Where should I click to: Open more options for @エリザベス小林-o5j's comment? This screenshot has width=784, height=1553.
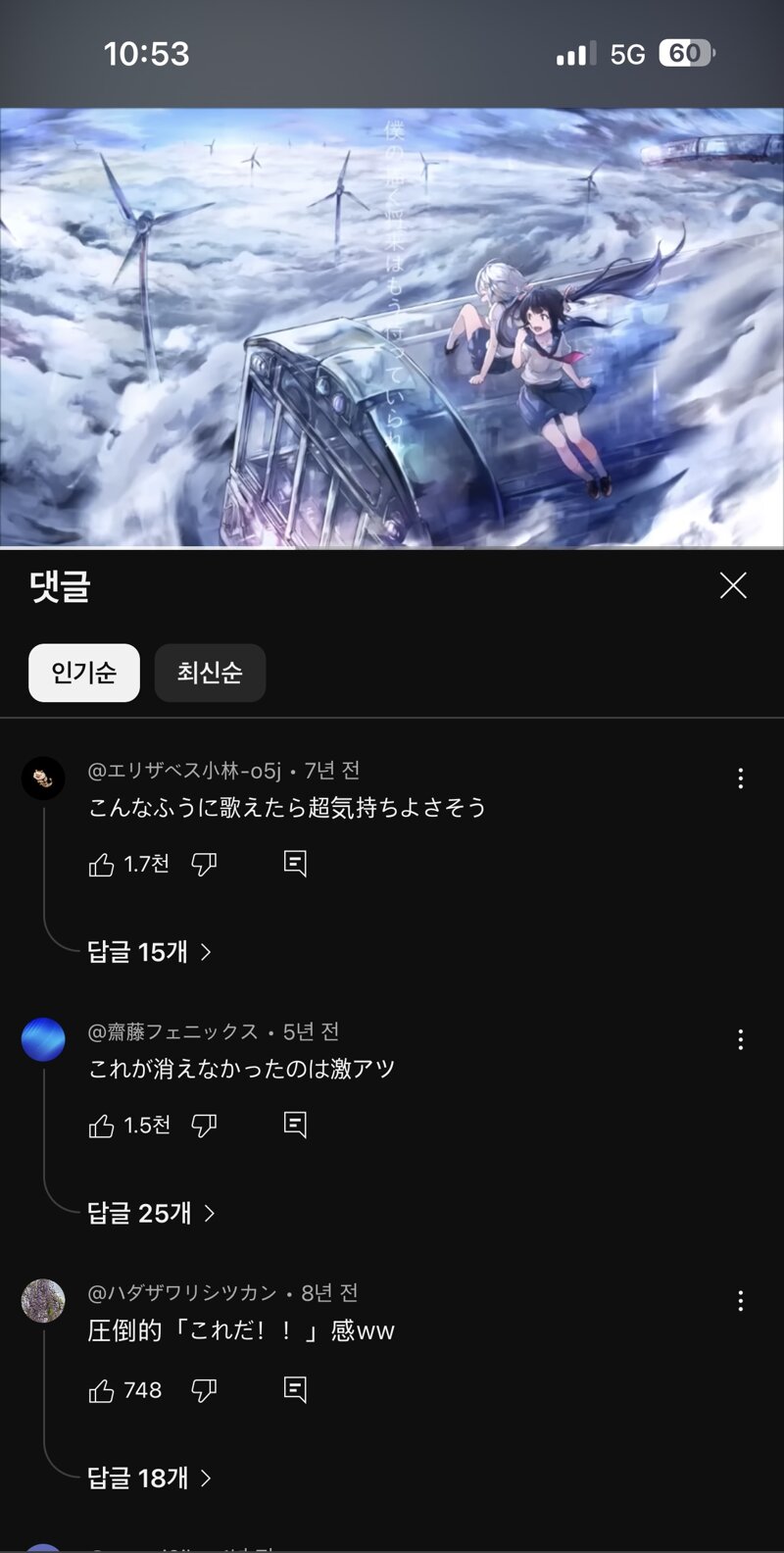[x=740, y=778]
